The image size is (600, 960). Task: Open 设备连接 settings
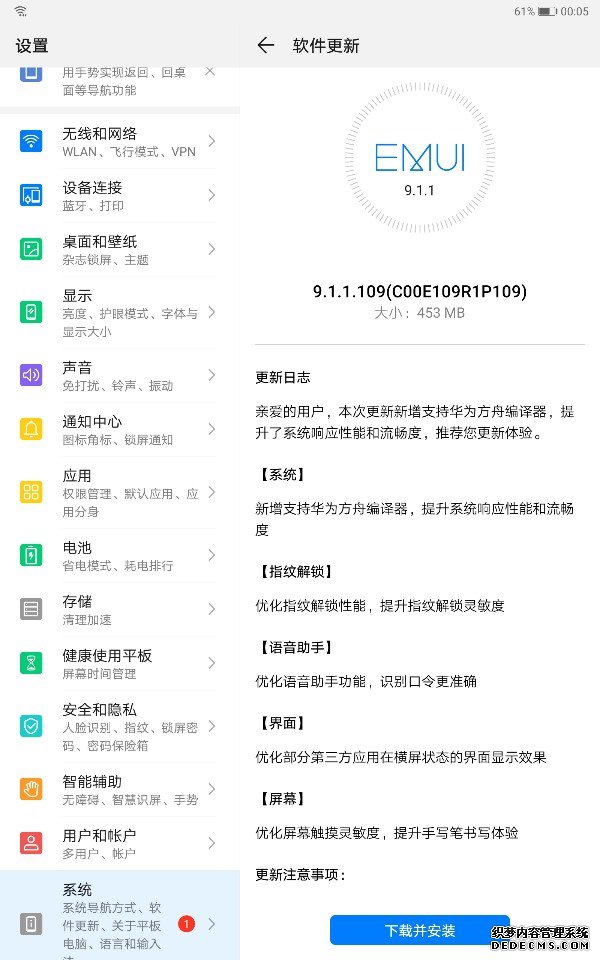[120, 196]
